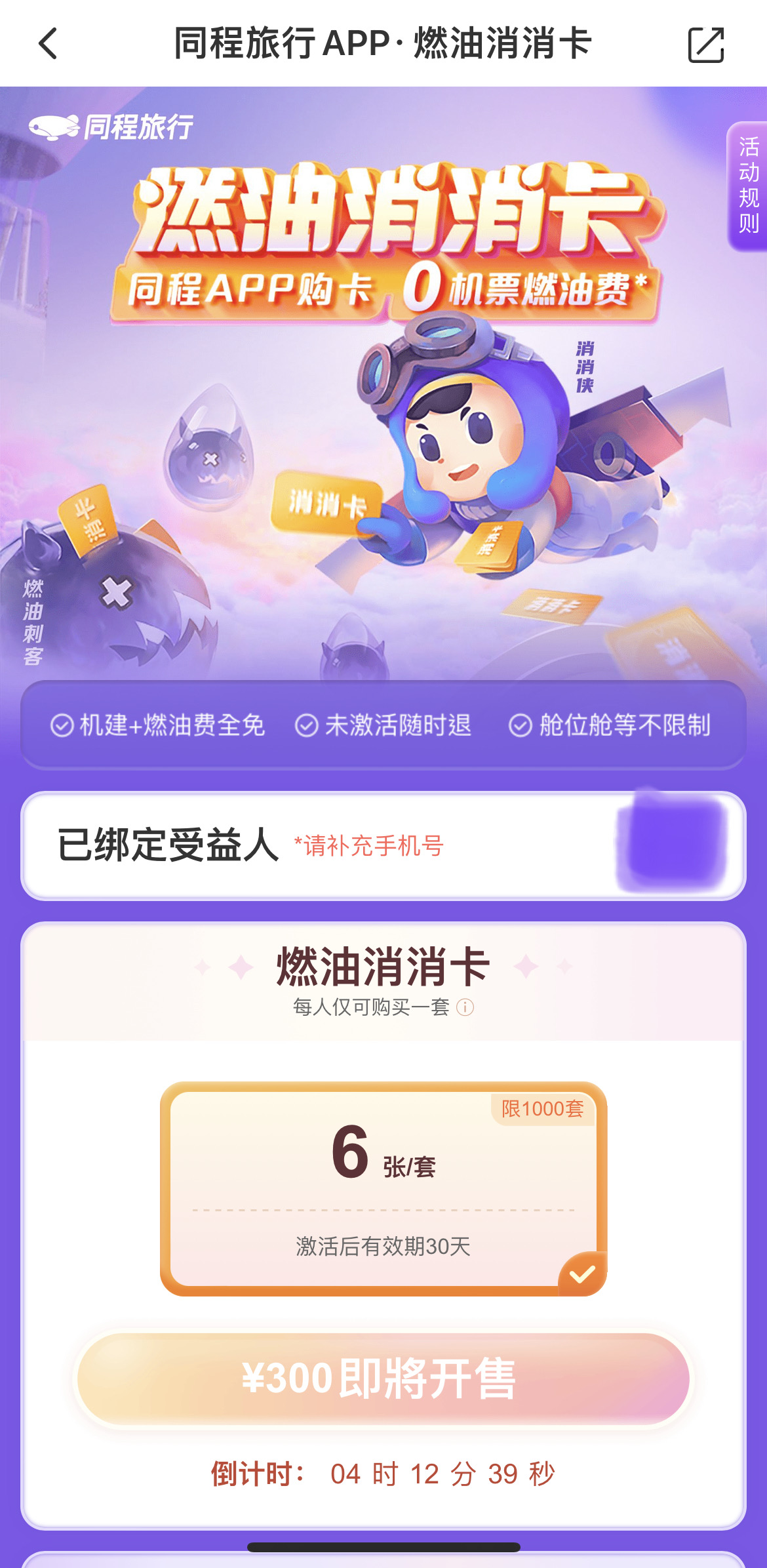Select the 6张/套 card package

383,1188
